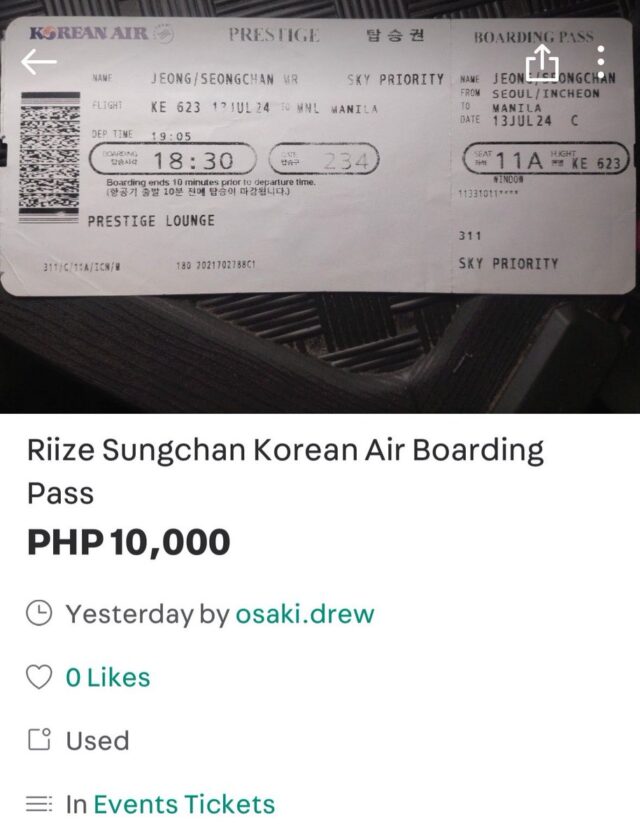Like this listing with the heart icon
Viewport: 640px width, 839px height.
pyautogui.click(x=38, y=677)
